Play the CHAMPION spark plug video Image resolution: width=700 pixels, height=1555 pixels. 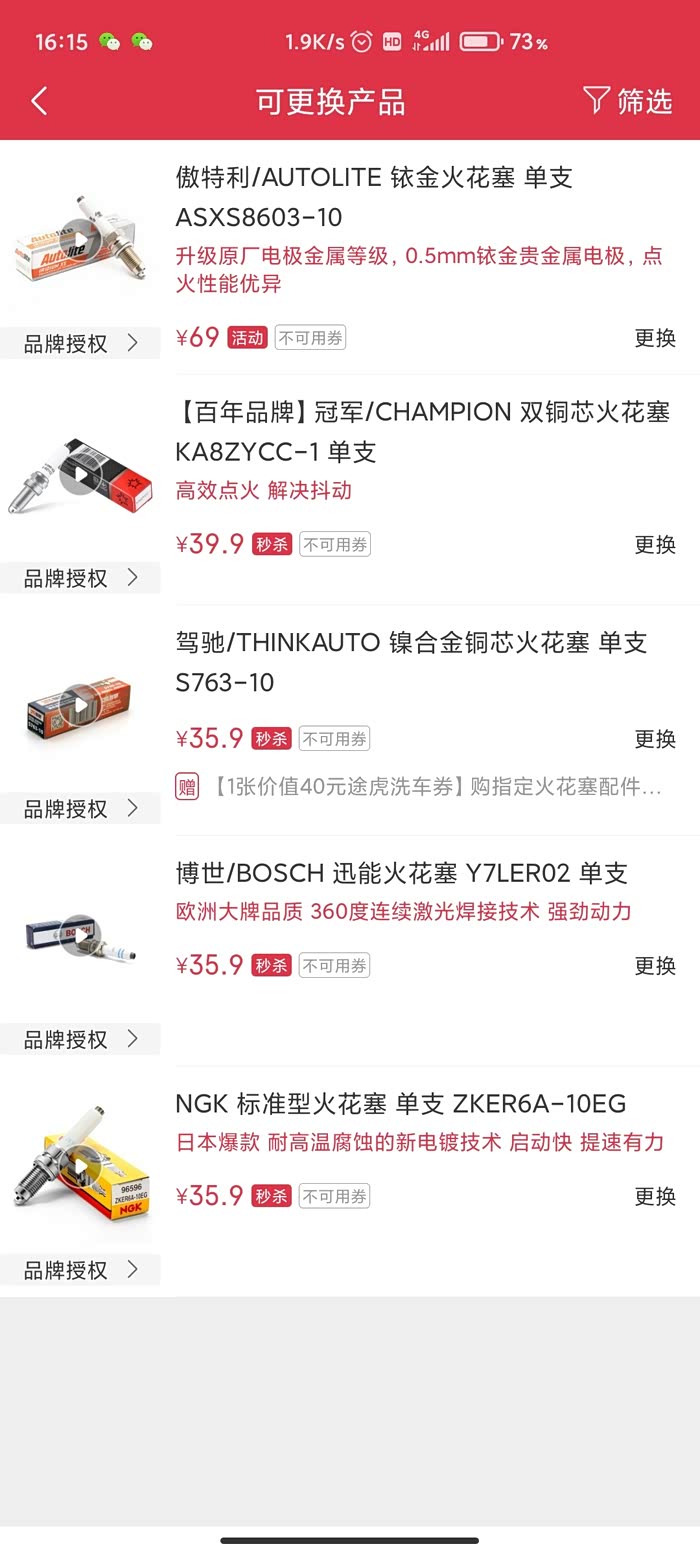tap(80, 475)
